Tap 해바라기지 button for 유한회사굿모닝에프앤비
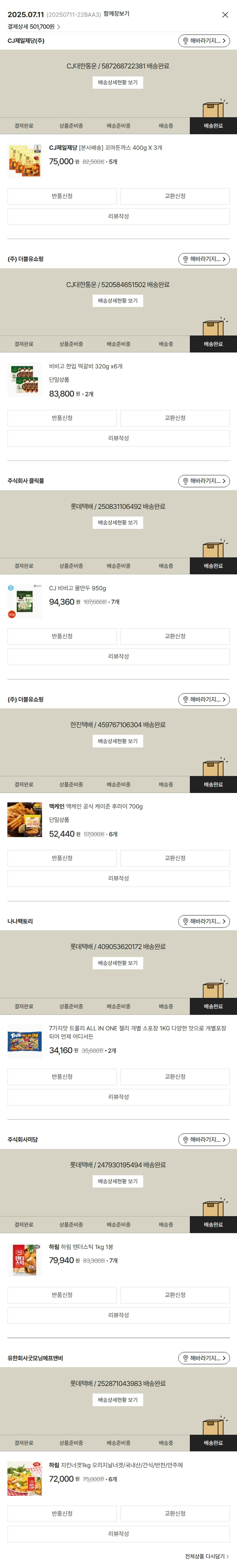Screen dimensions: 237x1568 (204, 1359)
